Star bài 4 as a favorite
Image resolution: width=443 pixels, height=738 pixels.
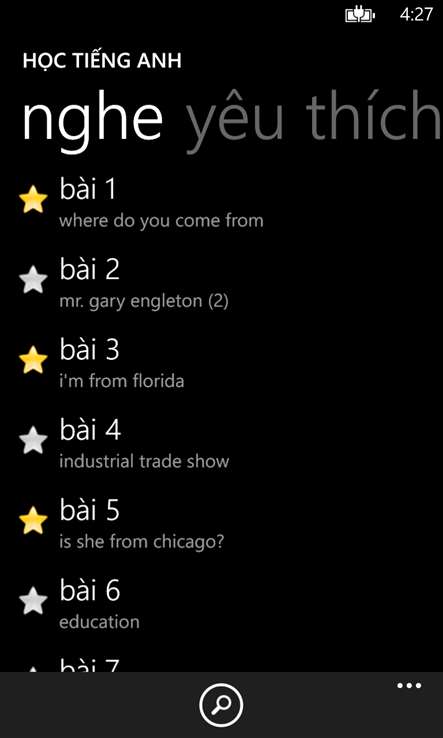33,440
